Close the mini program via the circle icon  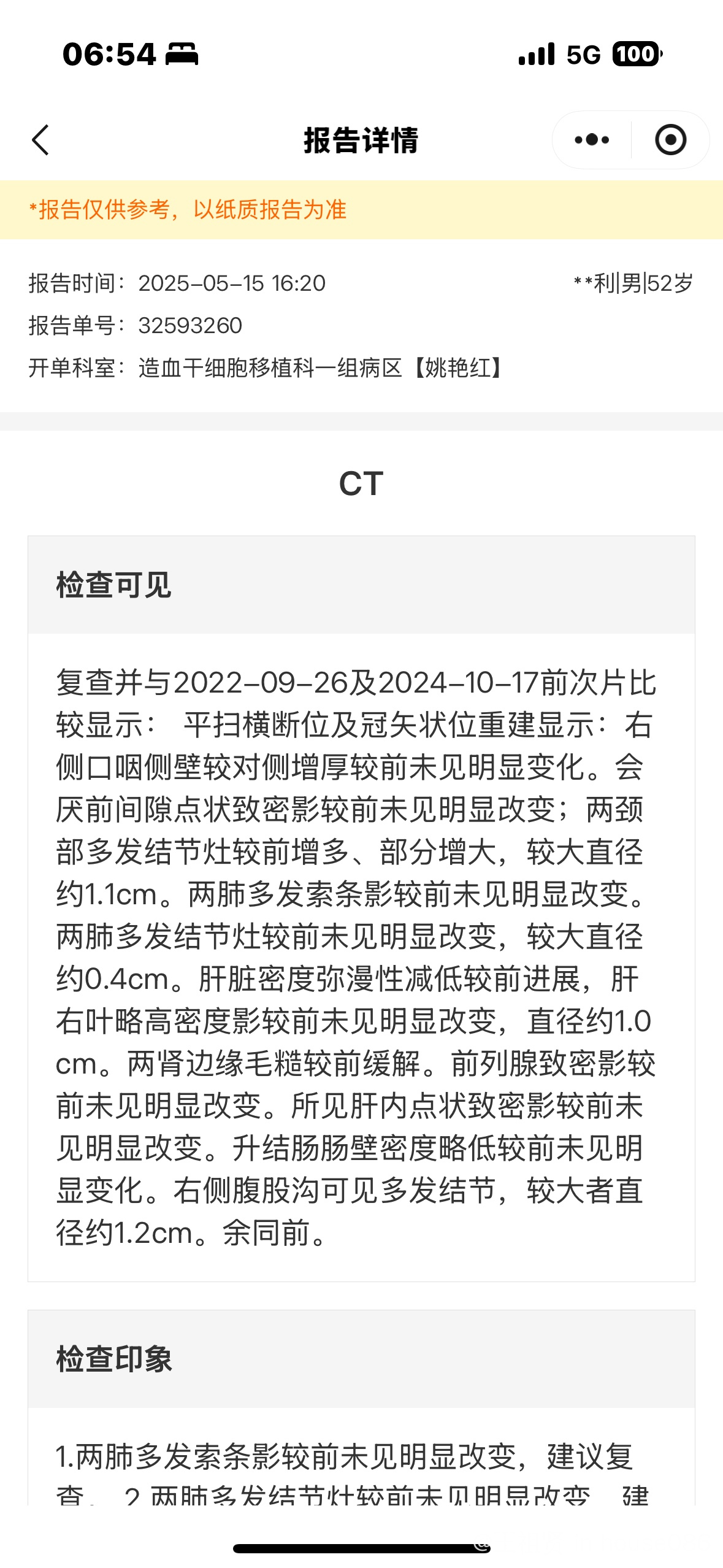670,140
